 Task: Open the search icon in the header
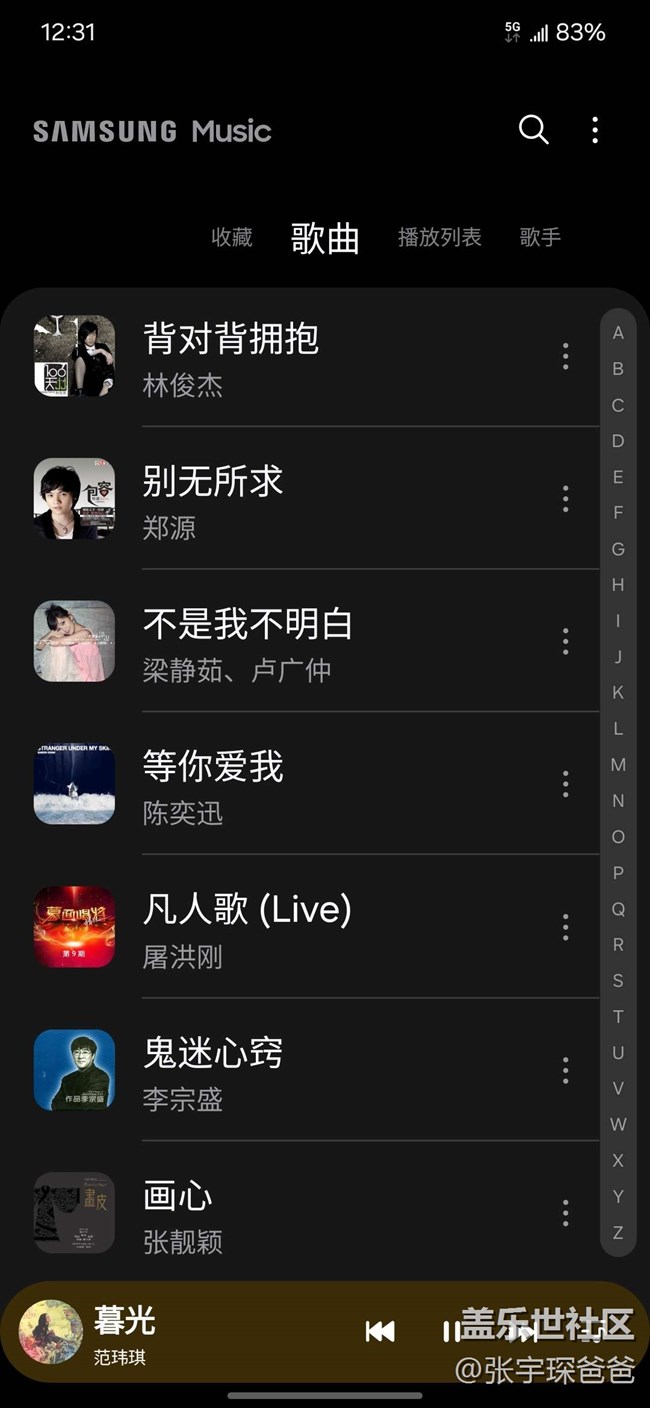tap(533, 129)
